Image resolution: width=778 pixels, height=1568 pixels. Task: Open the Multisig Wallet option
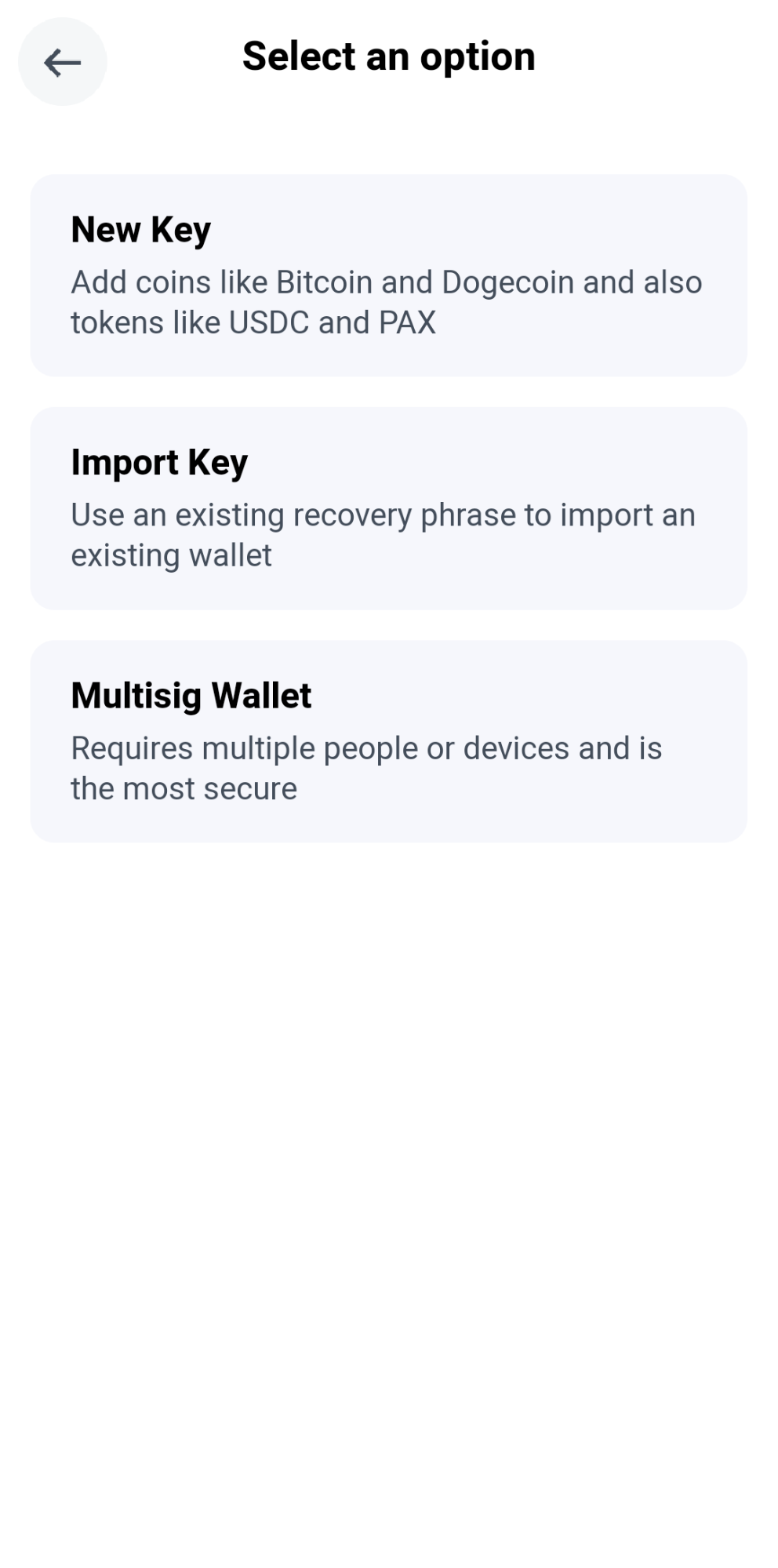(389, 741)
